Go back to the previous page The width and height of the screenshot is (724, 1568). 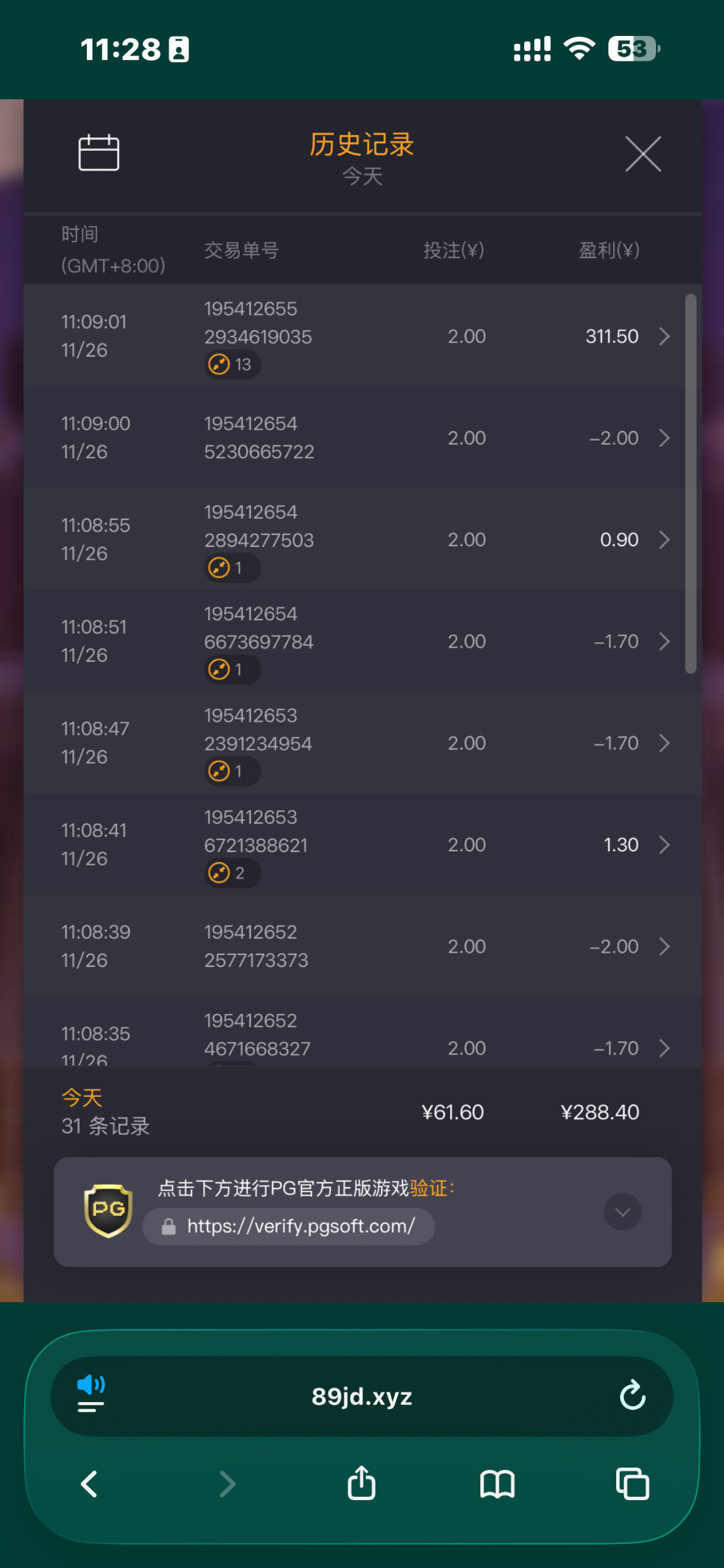click(x=90, y=1484)
